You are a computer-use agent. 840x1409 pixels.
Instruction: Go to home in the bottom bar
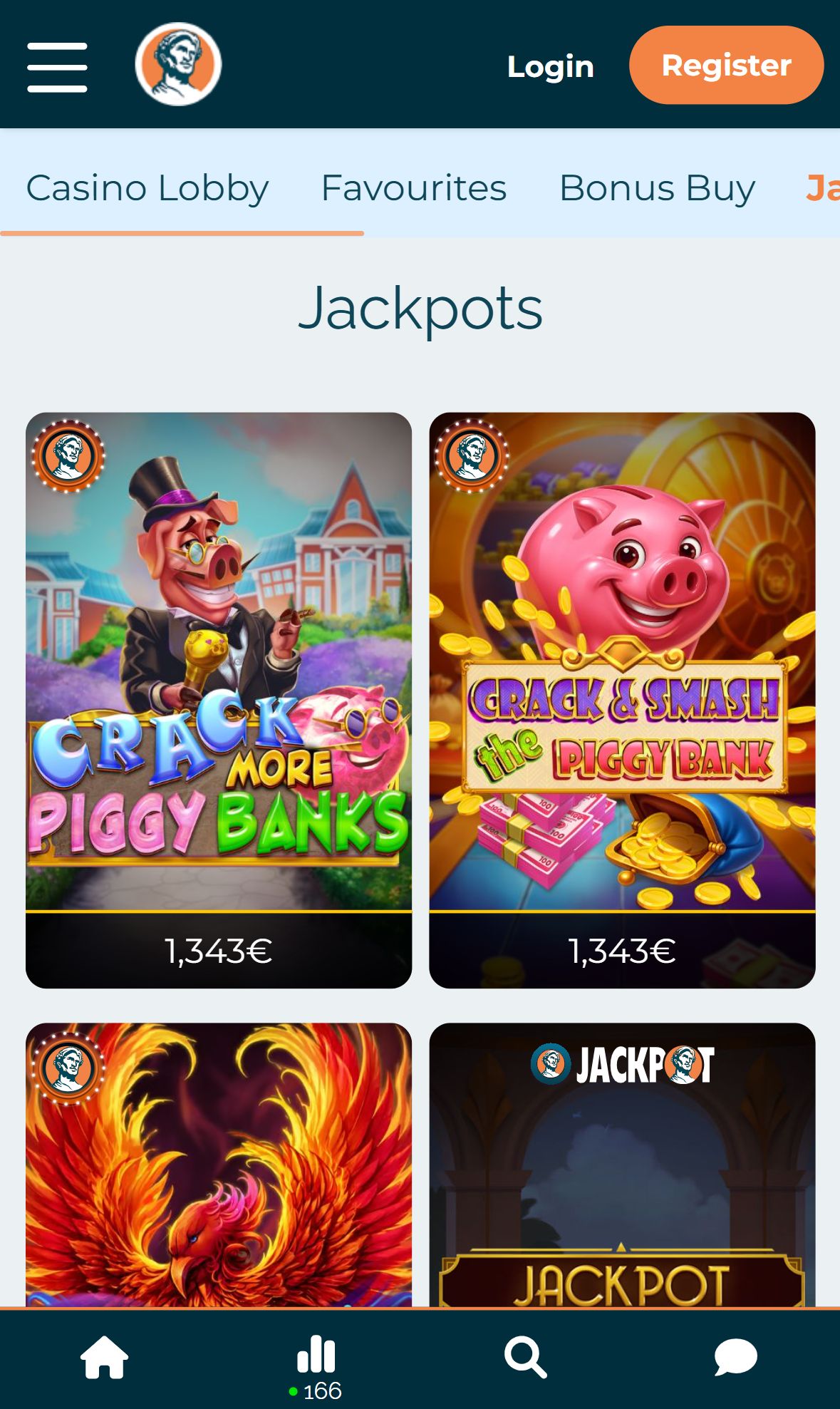[x=105, y=1357]
